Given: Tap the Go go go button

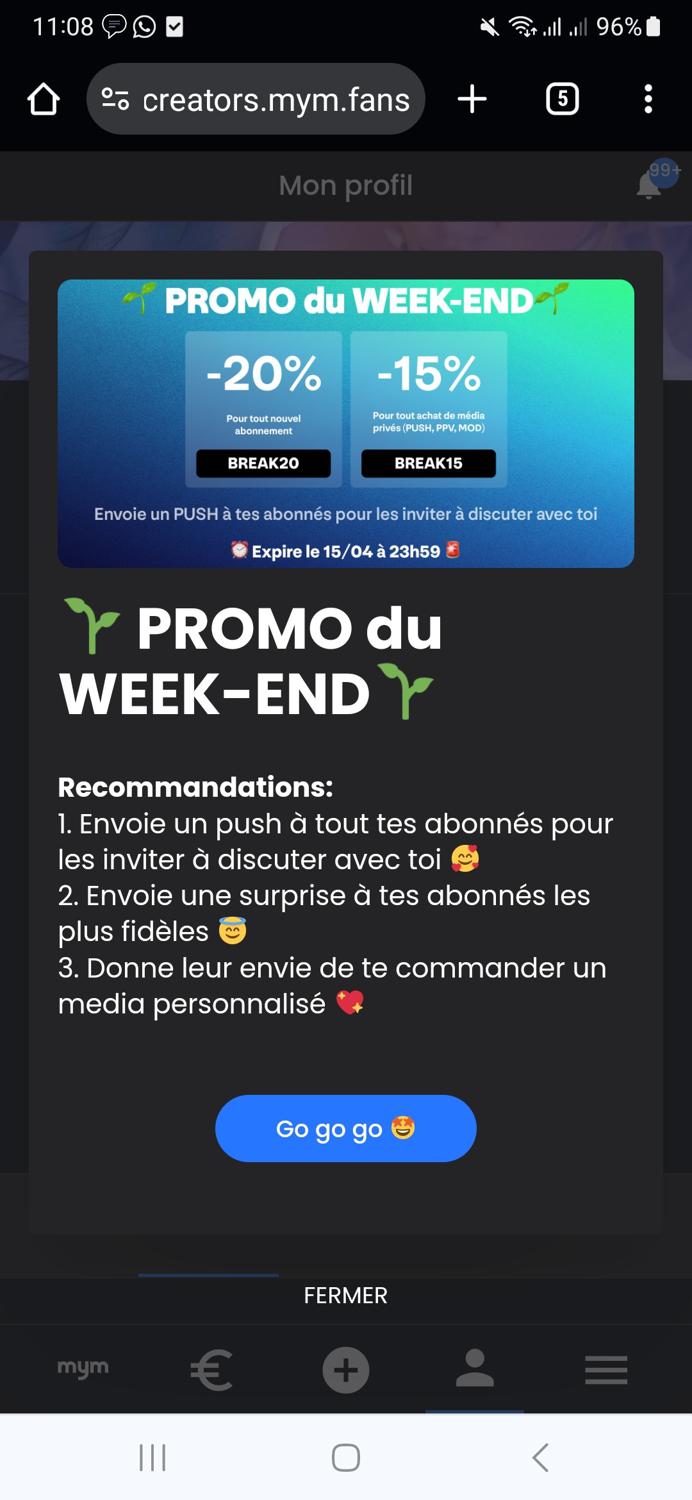Looking at the screenshot, I should pos(345,1128).
